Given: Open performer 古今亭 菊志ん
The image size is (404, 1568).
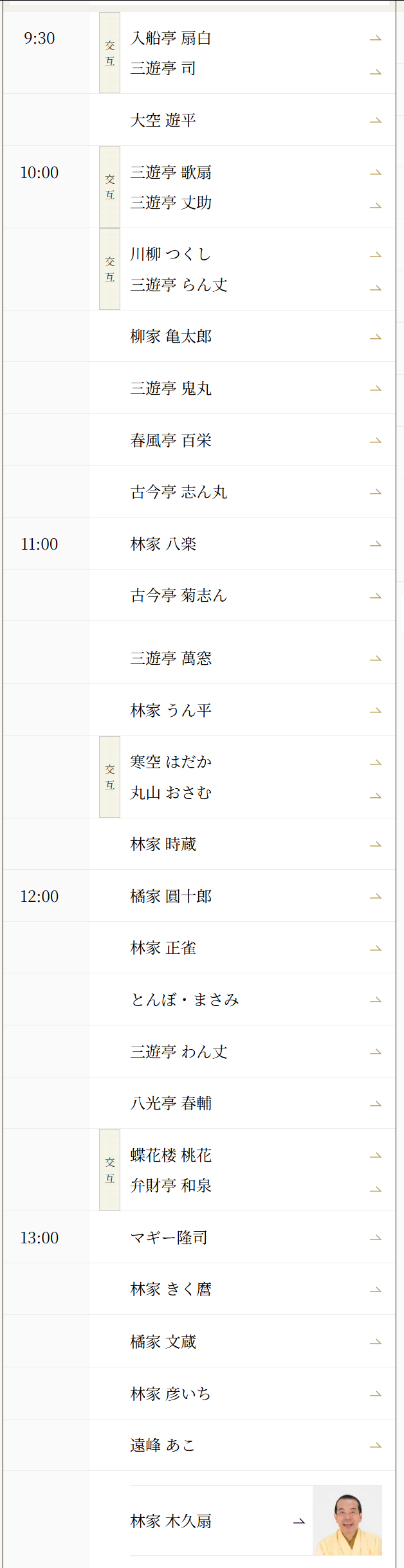Looking at the screenshot, I should pyautogui.click(x=179, y=596).
